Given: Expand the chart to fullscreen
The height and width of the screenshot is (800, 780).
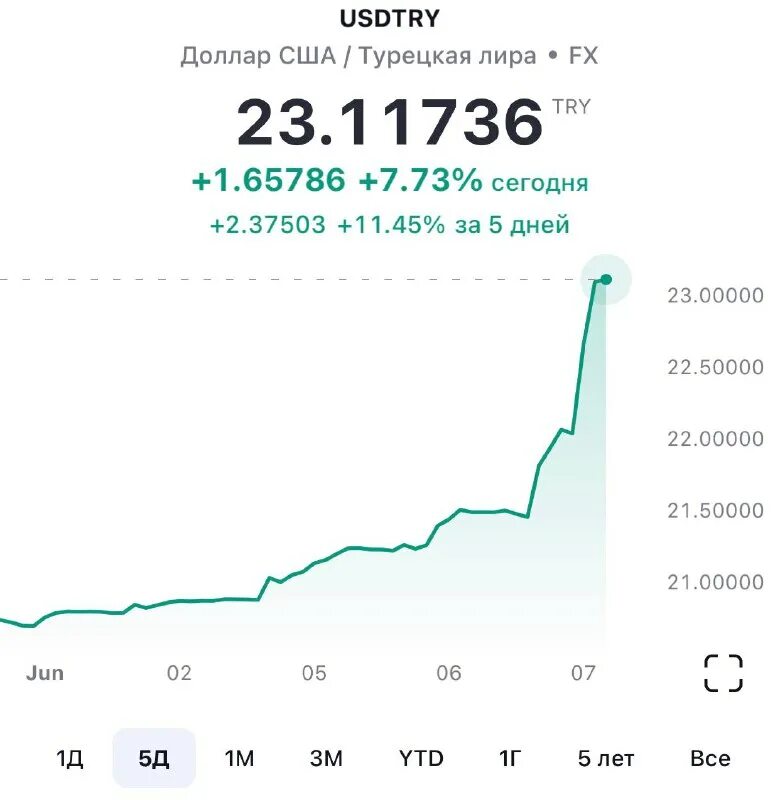Looking at the screenshot, I should click(723, 673).
